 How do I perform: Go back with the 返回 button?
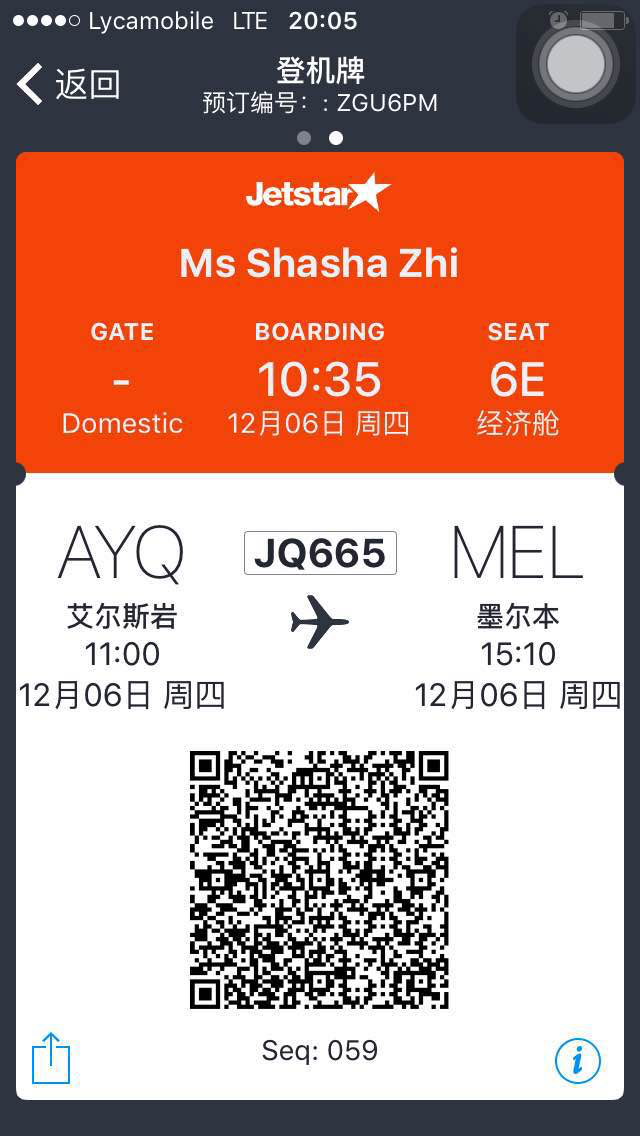(68, 84)
